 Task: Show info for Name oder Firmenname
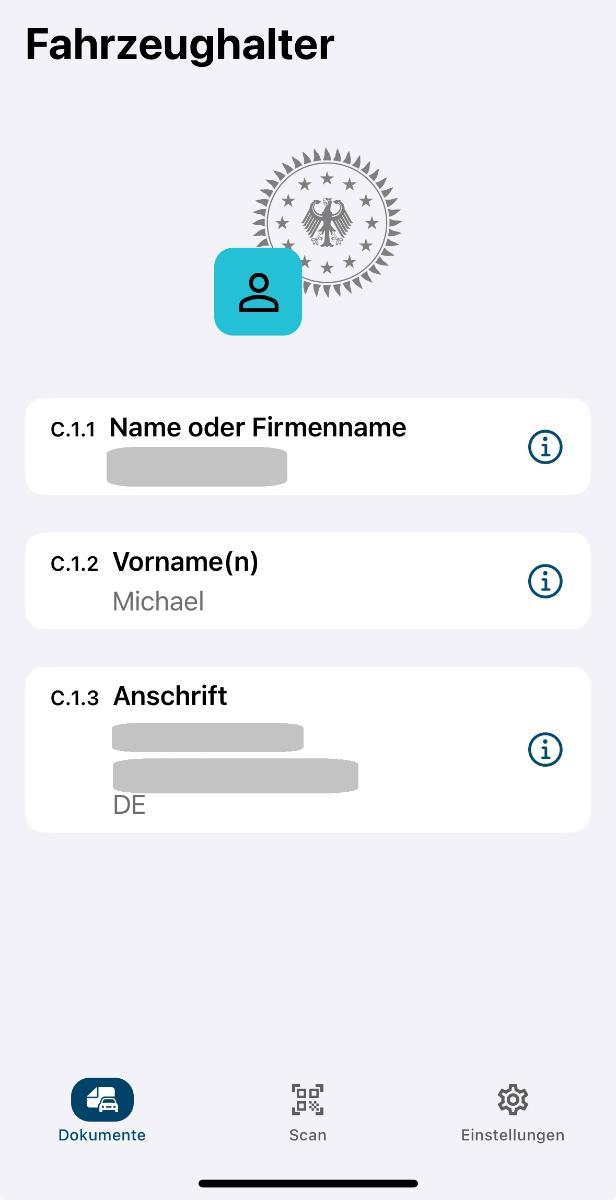pyautogui.click(x=545, y=447)
